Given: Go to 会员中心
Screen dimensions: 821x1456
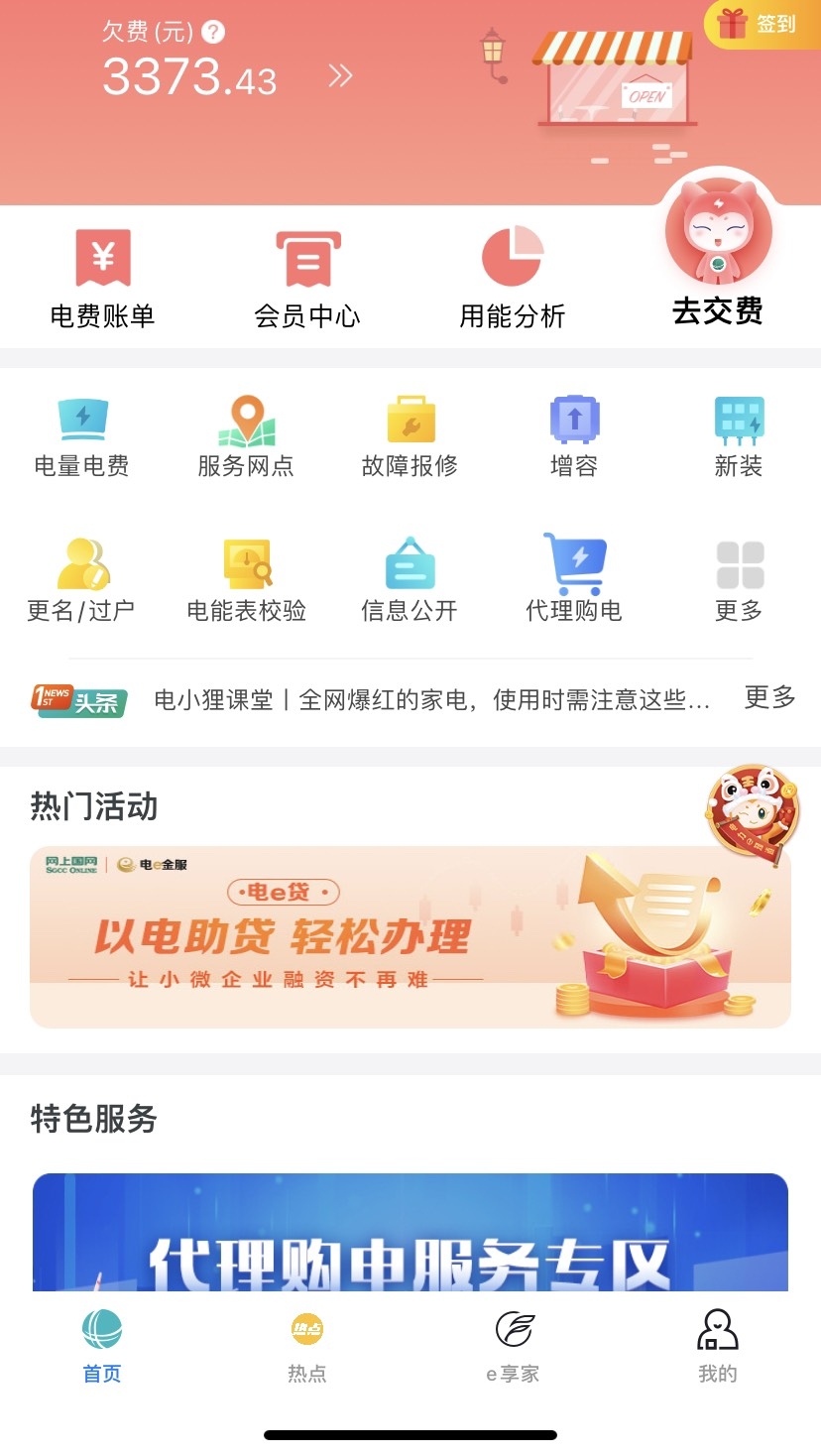Looking at the screenshot, I should (307, 279).
